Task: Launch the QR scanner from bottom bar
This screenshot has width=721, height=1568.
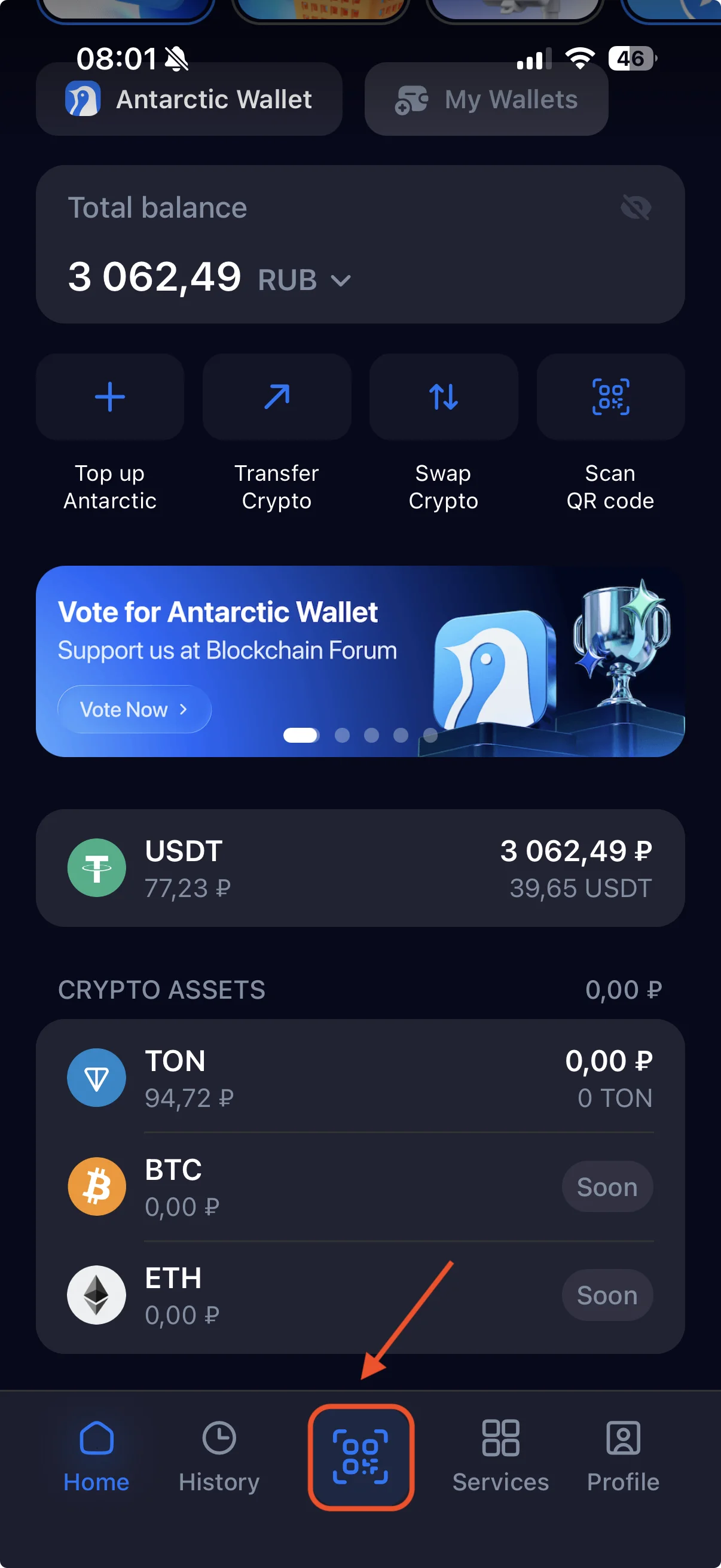Action: [361, 1457]
